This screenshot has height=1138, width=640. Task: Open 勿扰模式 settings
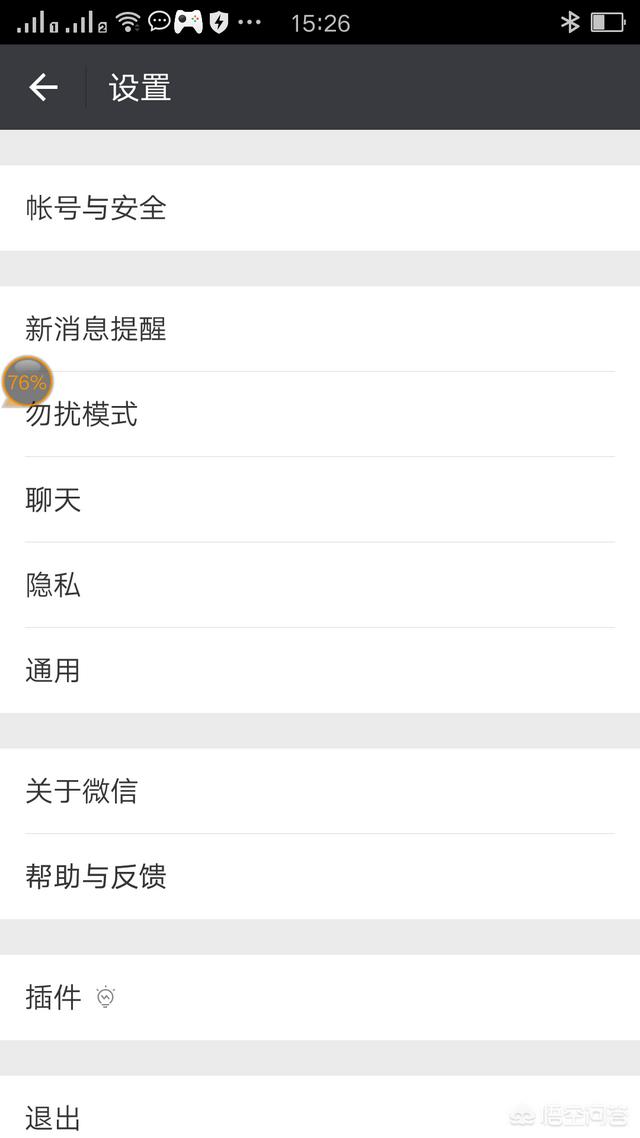tap(320, 415)
